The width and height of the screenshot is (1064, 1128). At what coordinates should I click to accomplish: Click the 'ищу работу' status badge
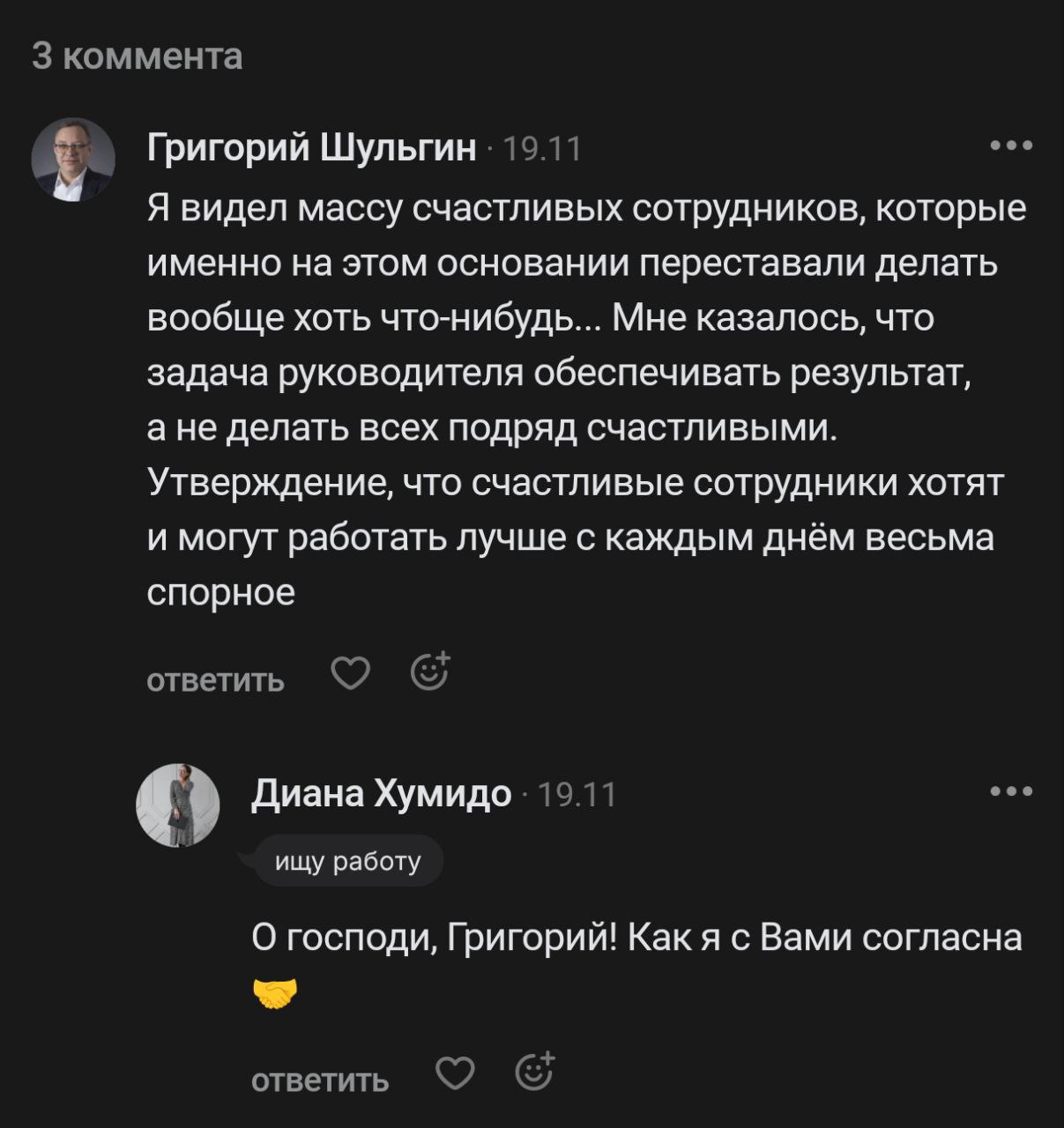(348, 861)
